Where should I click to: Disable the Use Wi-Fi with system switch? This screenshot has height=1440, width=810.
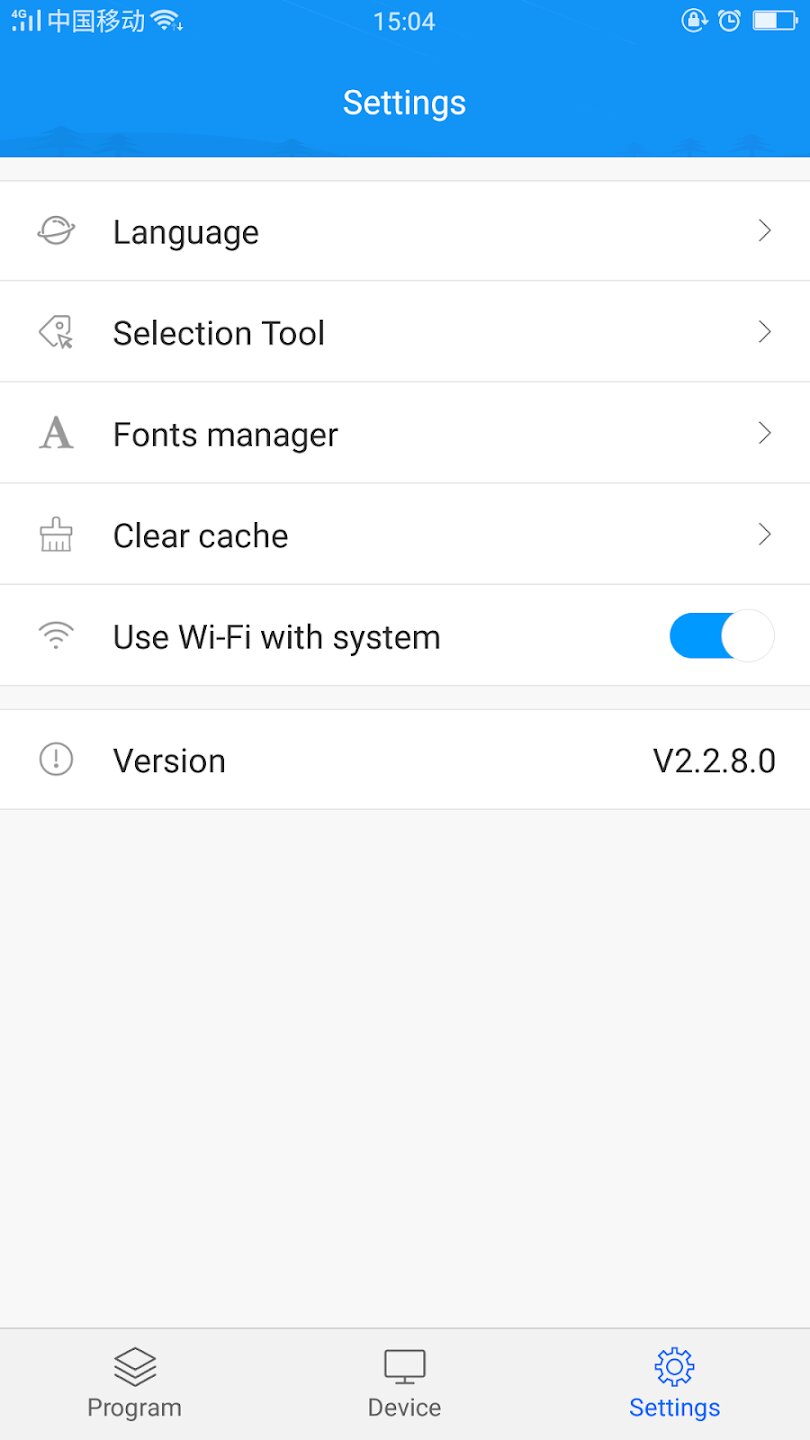(x=722, y=636)
